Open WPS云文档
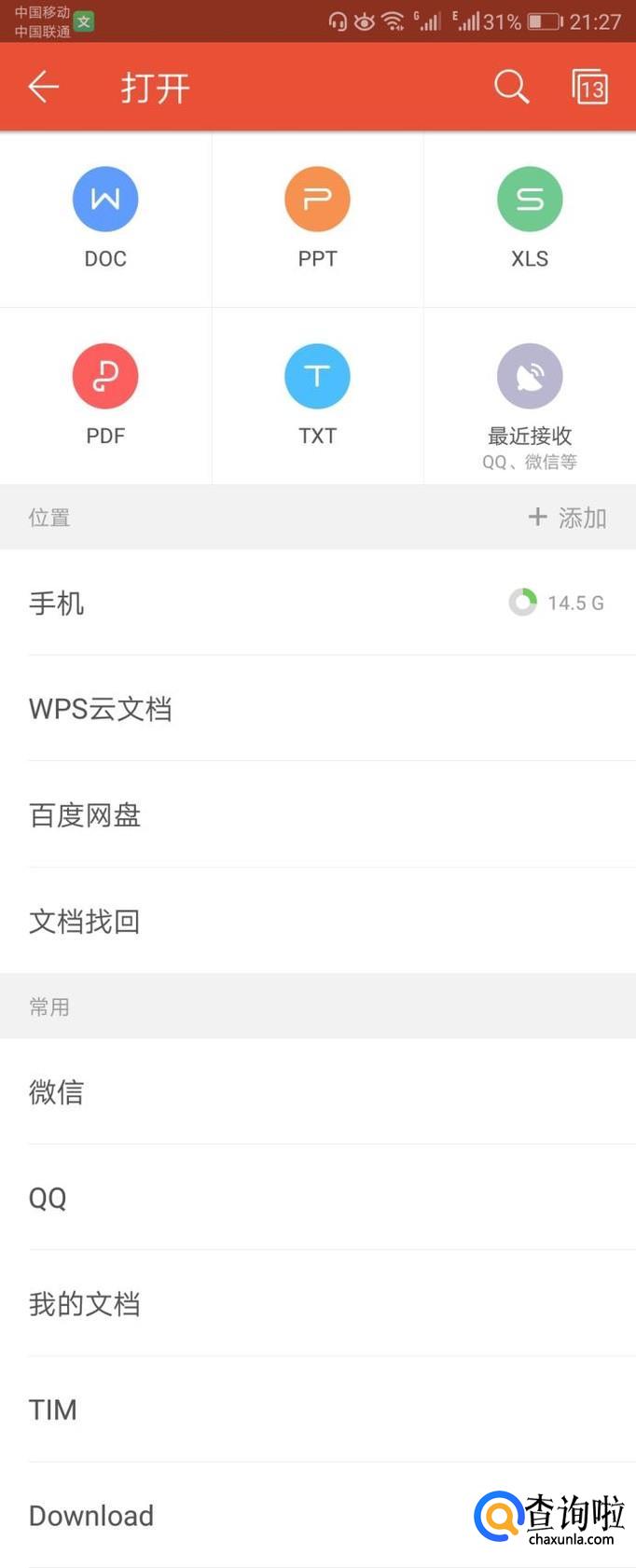 [317, 709]
